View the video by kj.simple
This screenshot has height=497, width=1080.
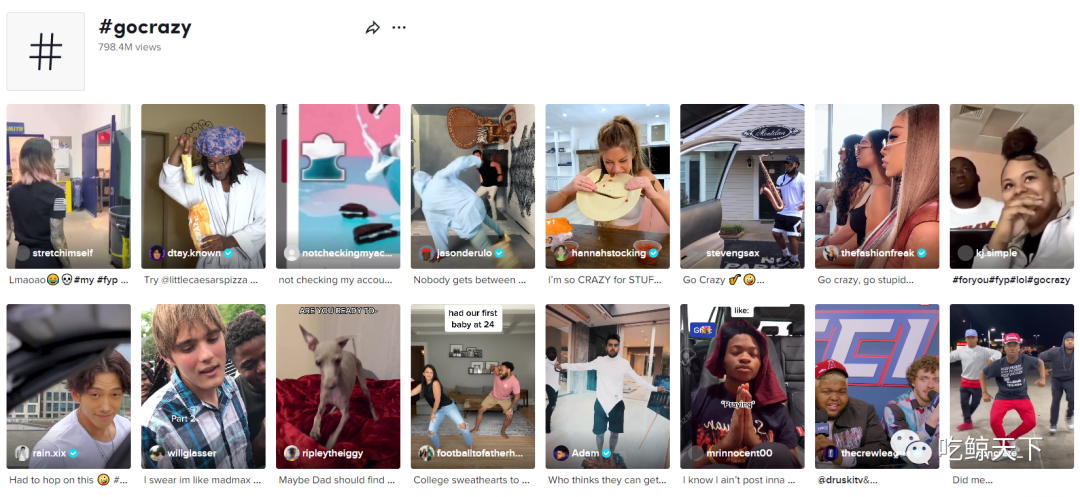[x=1011, y=185]
